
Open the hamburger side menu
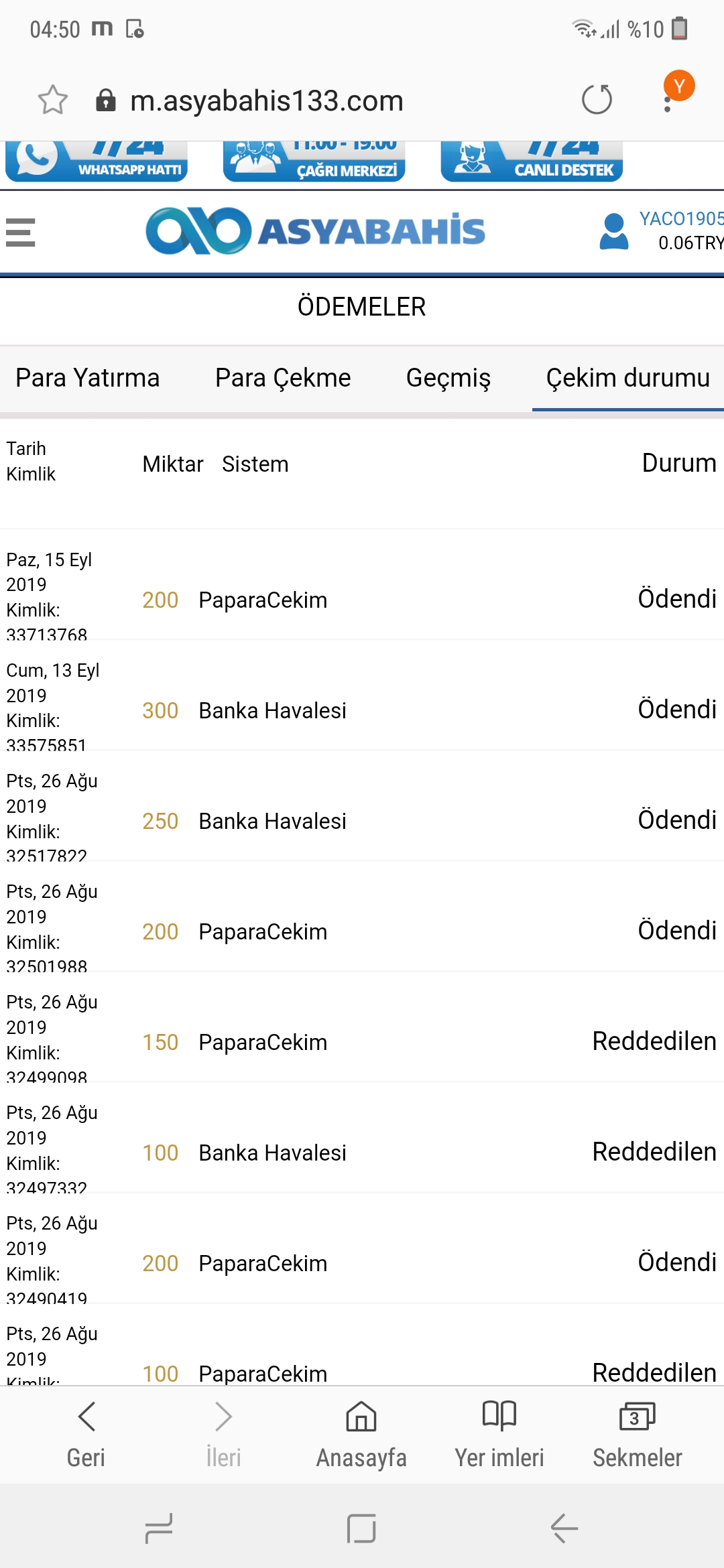[x=20, y=233]
